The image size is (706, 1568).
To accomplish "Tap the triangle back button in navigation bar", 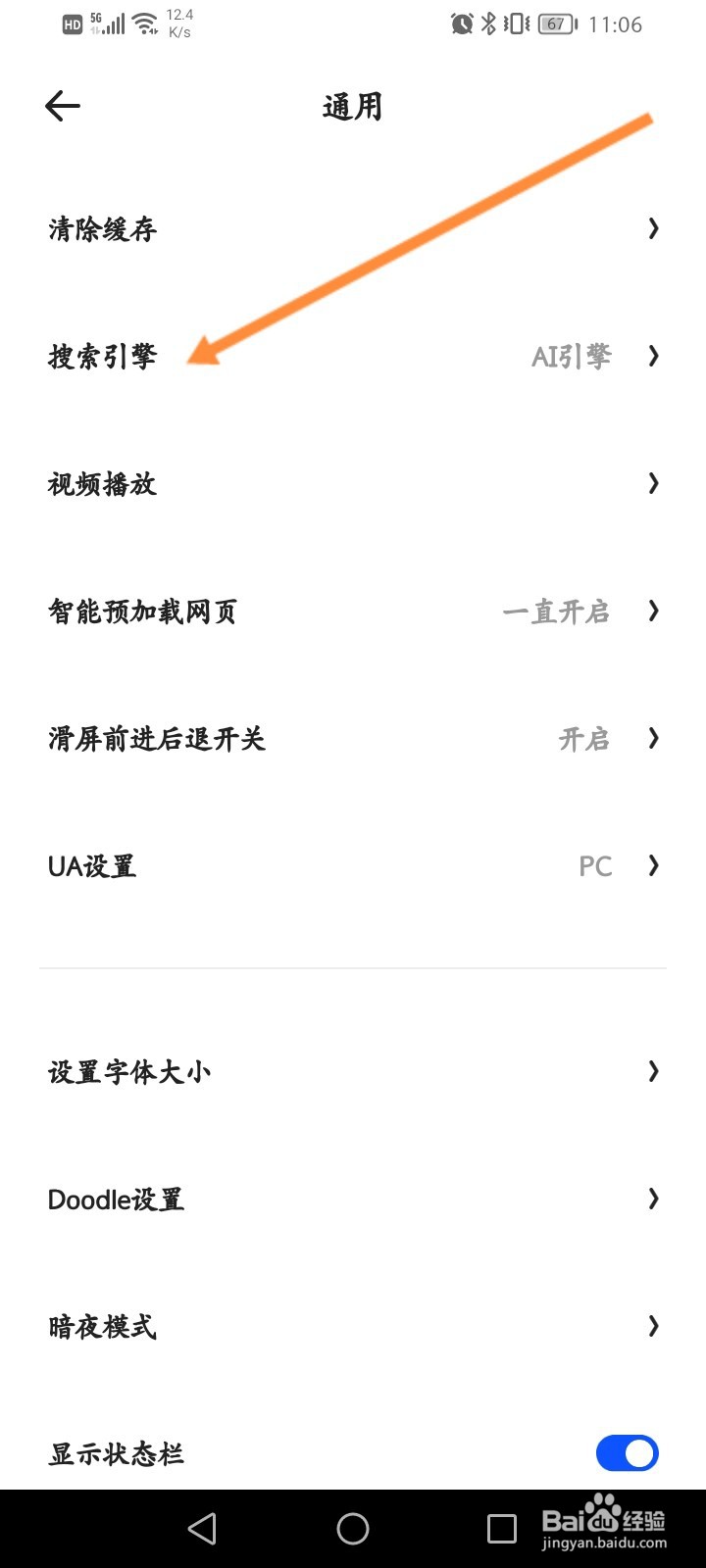I will (201, 1526).
